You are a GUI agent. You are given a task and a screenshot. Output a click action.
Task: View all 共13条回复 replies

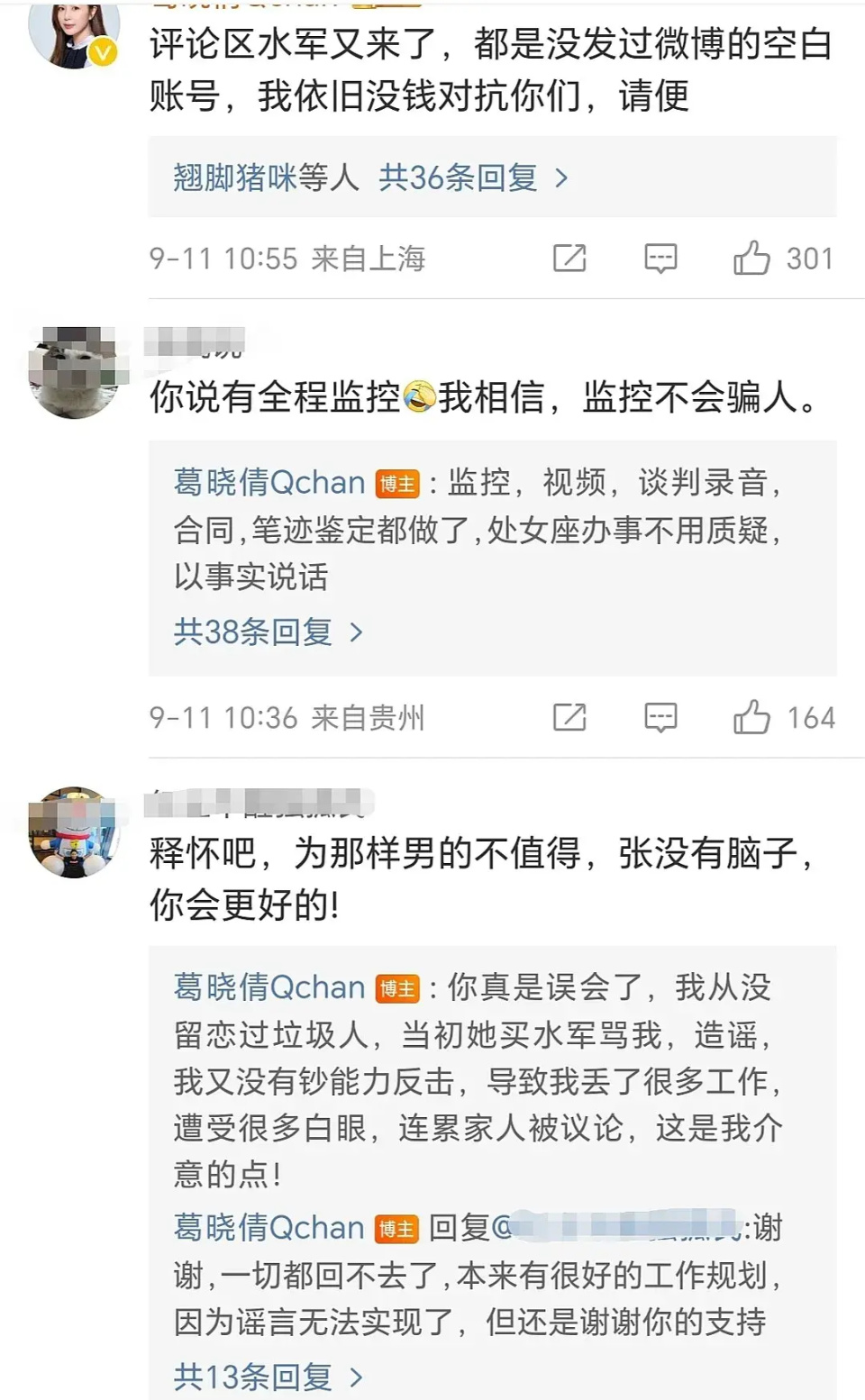[269, 1377]
